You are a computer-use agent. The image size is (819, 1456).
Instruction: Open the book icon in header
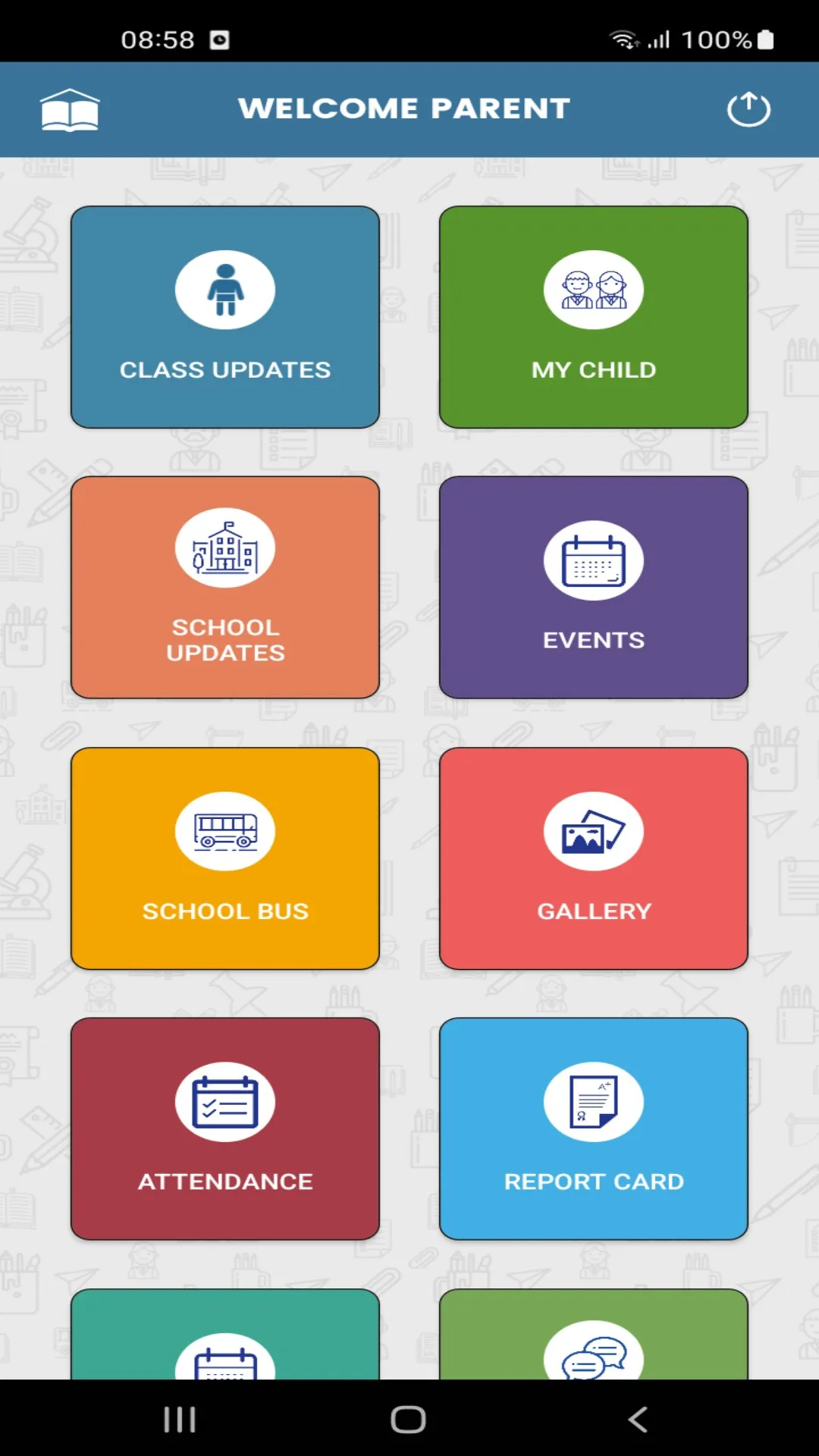pyautogui.click(x=70, y=110)
